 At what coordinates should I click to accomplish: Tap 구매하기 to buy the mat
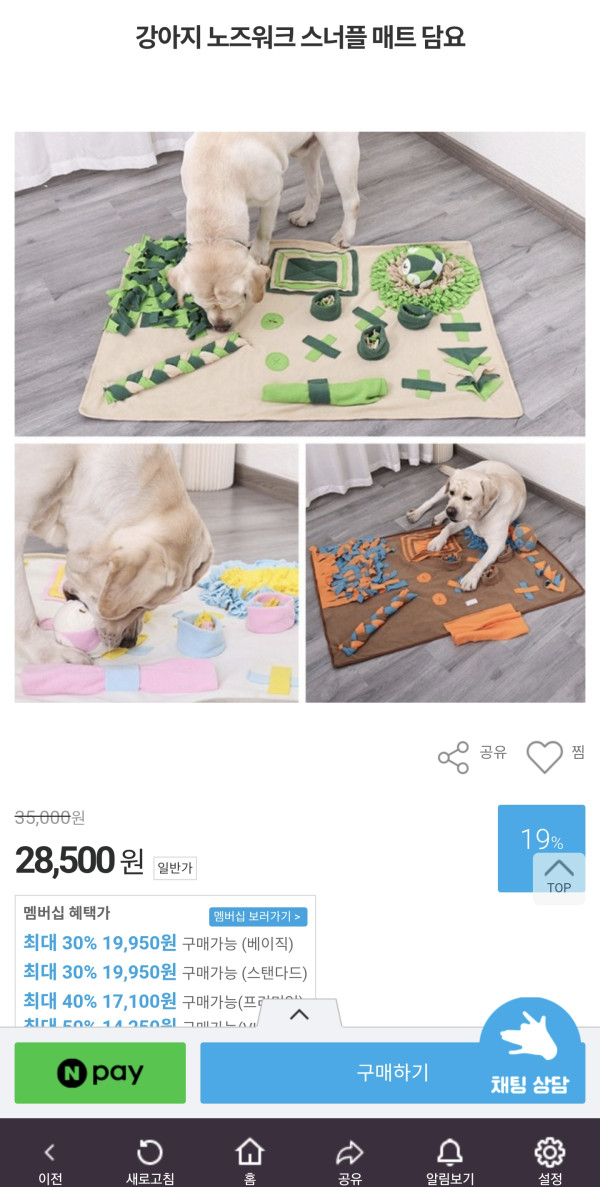tap(392, 1073)
